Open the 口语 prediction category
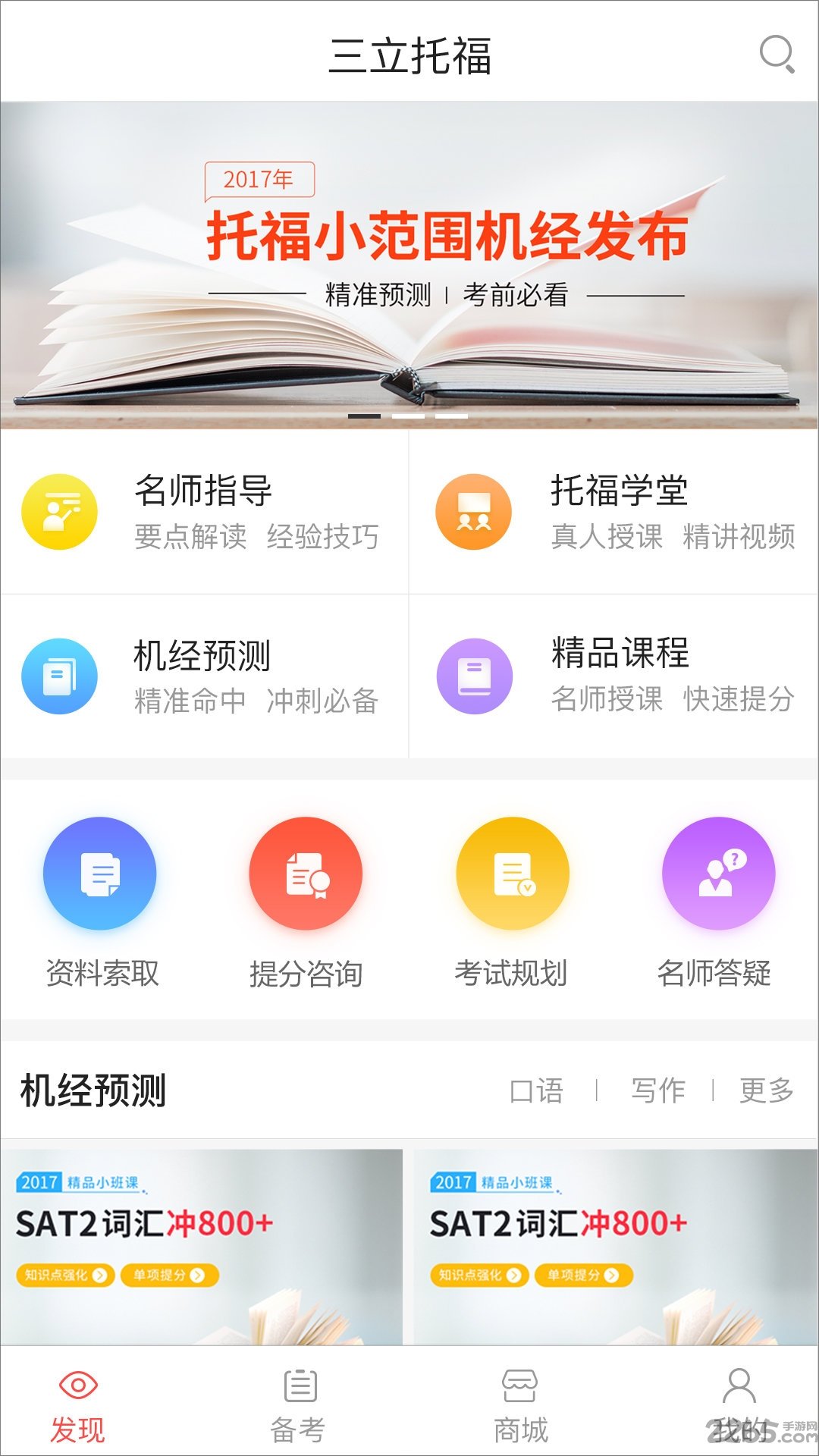The width and height of the screenshot is (819, 1456). click(538, 1089)
